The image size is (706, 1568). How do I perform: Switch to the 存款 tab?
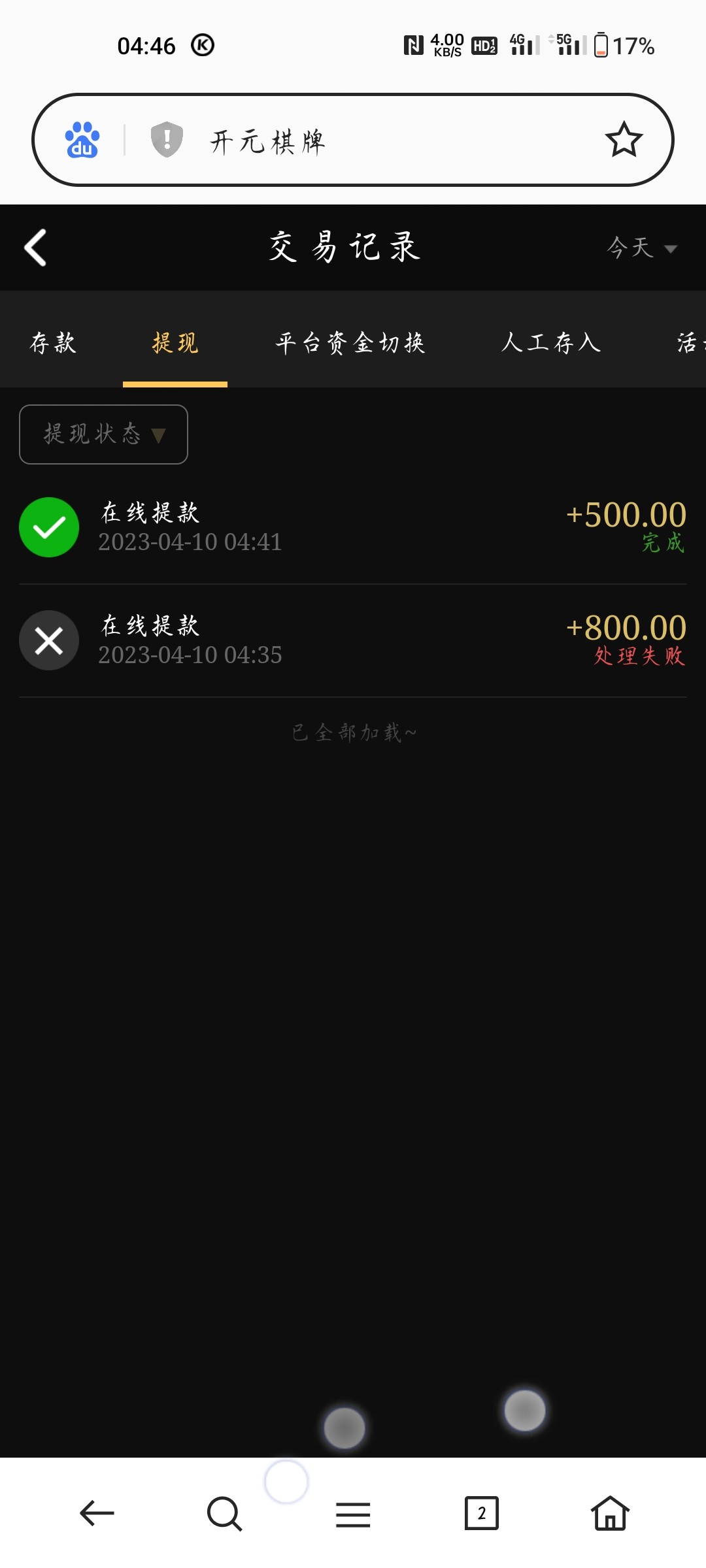click(54, 342)
